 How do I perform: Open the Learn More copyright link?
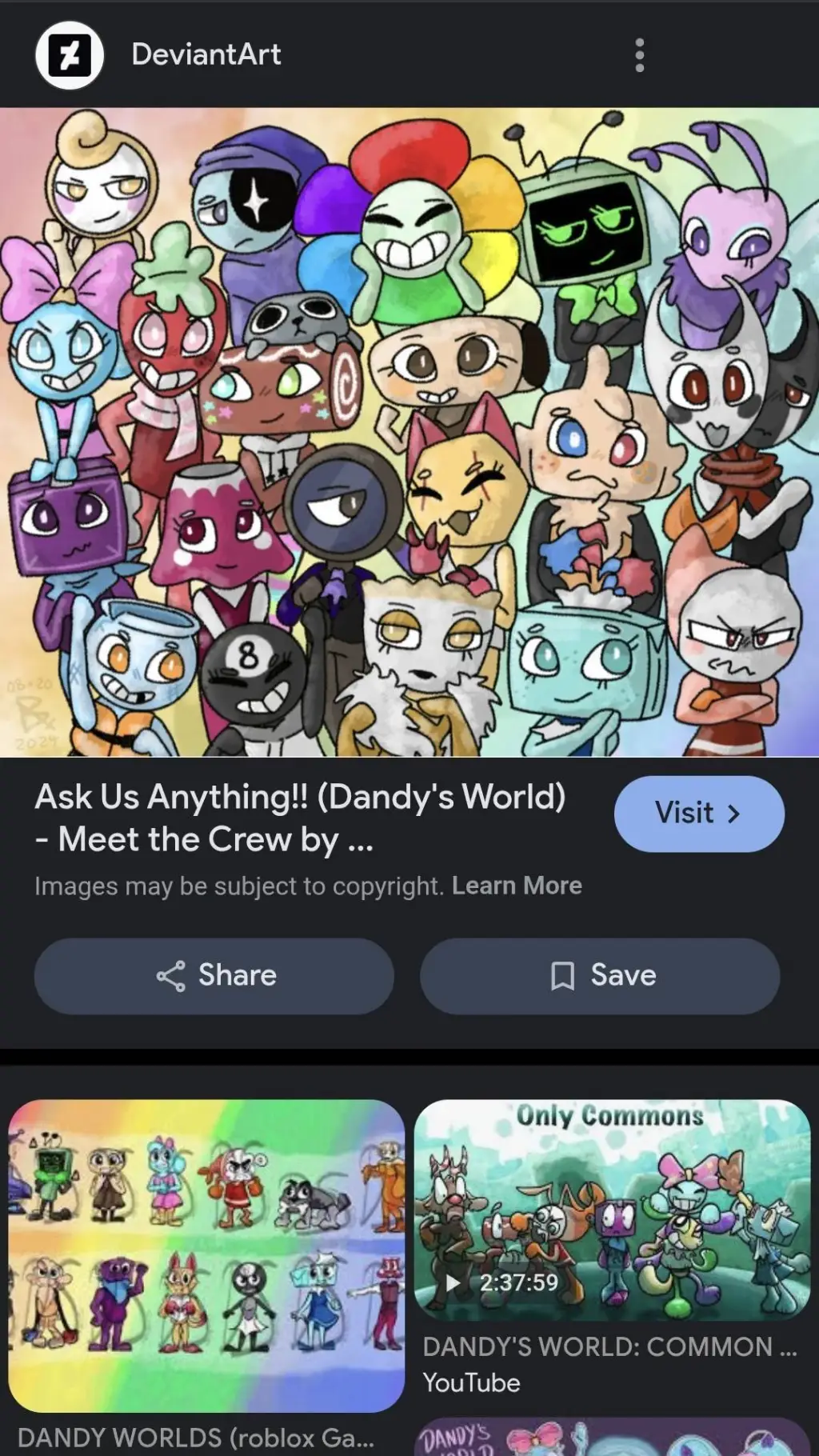coord(517,886)
